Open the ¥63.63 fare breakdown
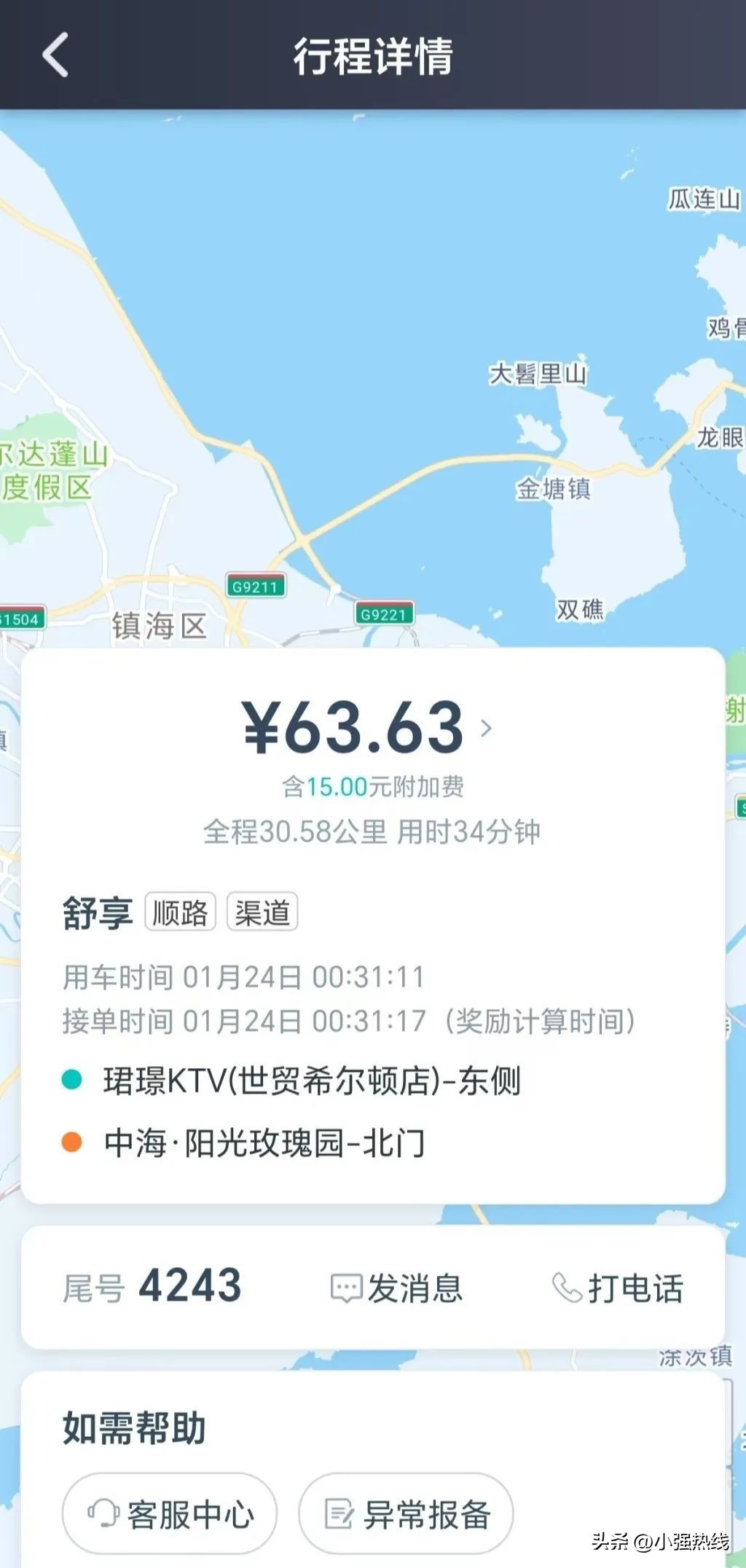The width and height of the screenshot is (746, 1568). pyautogui.click(x=368, y=728)
